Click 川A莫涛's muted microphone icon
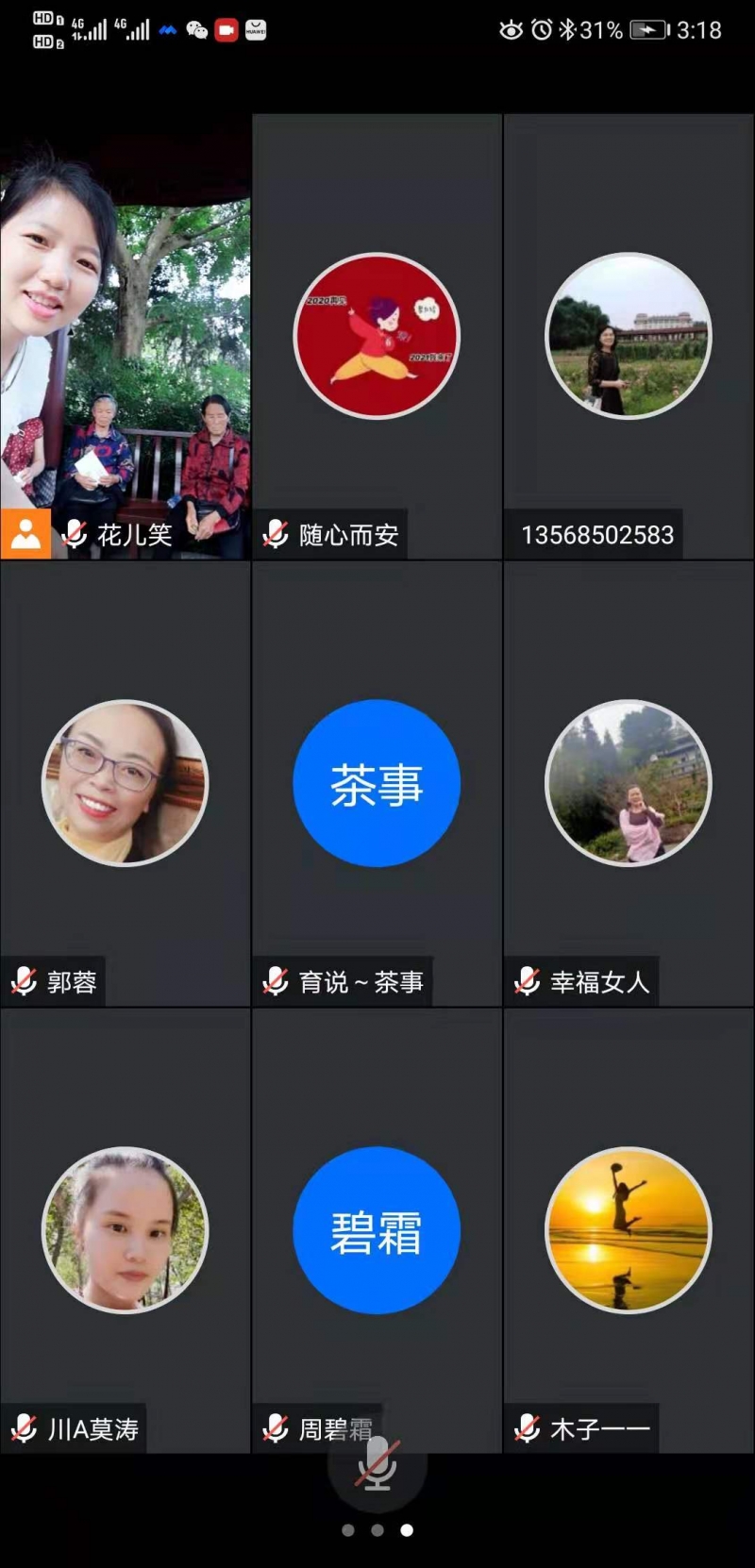The height and width of the screenshot is (1568, 755). pos(24,1429)
